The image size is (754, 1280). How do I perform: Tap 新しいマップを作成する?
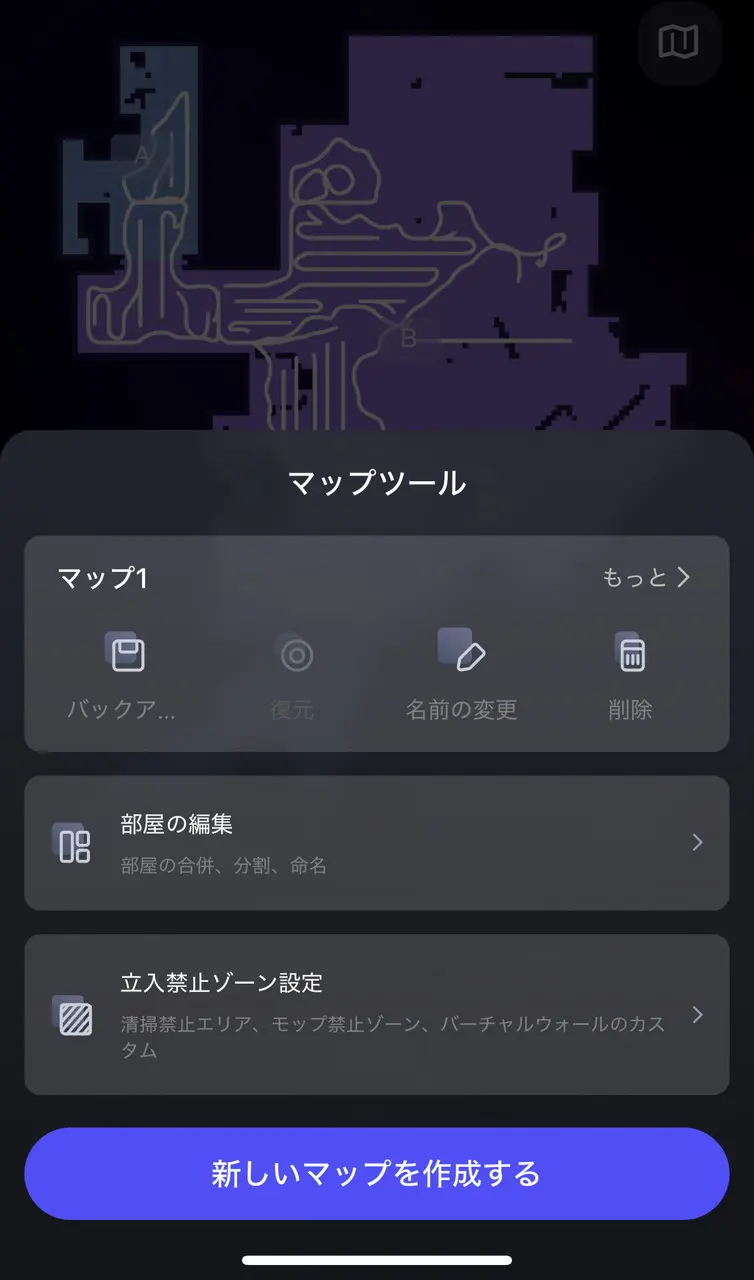tap(376, 1173)
